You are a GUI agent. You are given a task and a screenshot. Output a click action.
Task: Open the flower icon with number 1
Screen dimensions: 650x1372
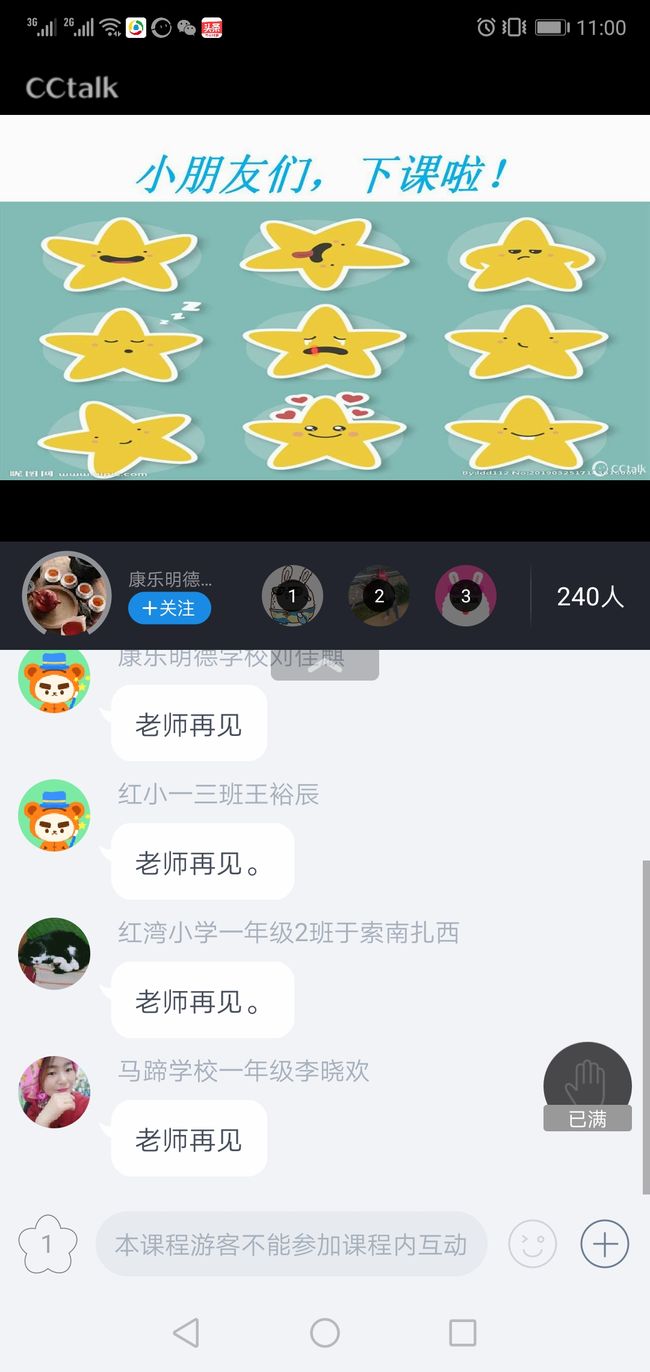[x=47, y=1244]
